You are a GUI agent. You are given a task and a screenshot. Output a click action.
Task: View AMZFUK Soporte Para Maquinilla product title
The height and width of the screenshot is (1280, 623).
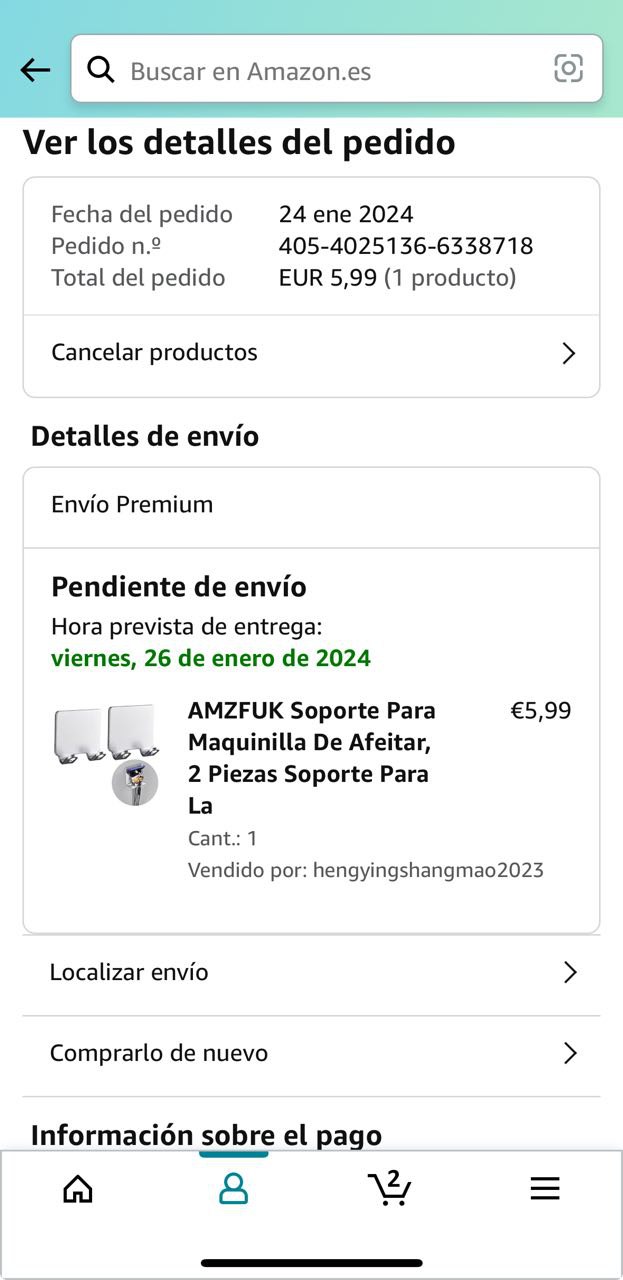click(x=312, y=757)
